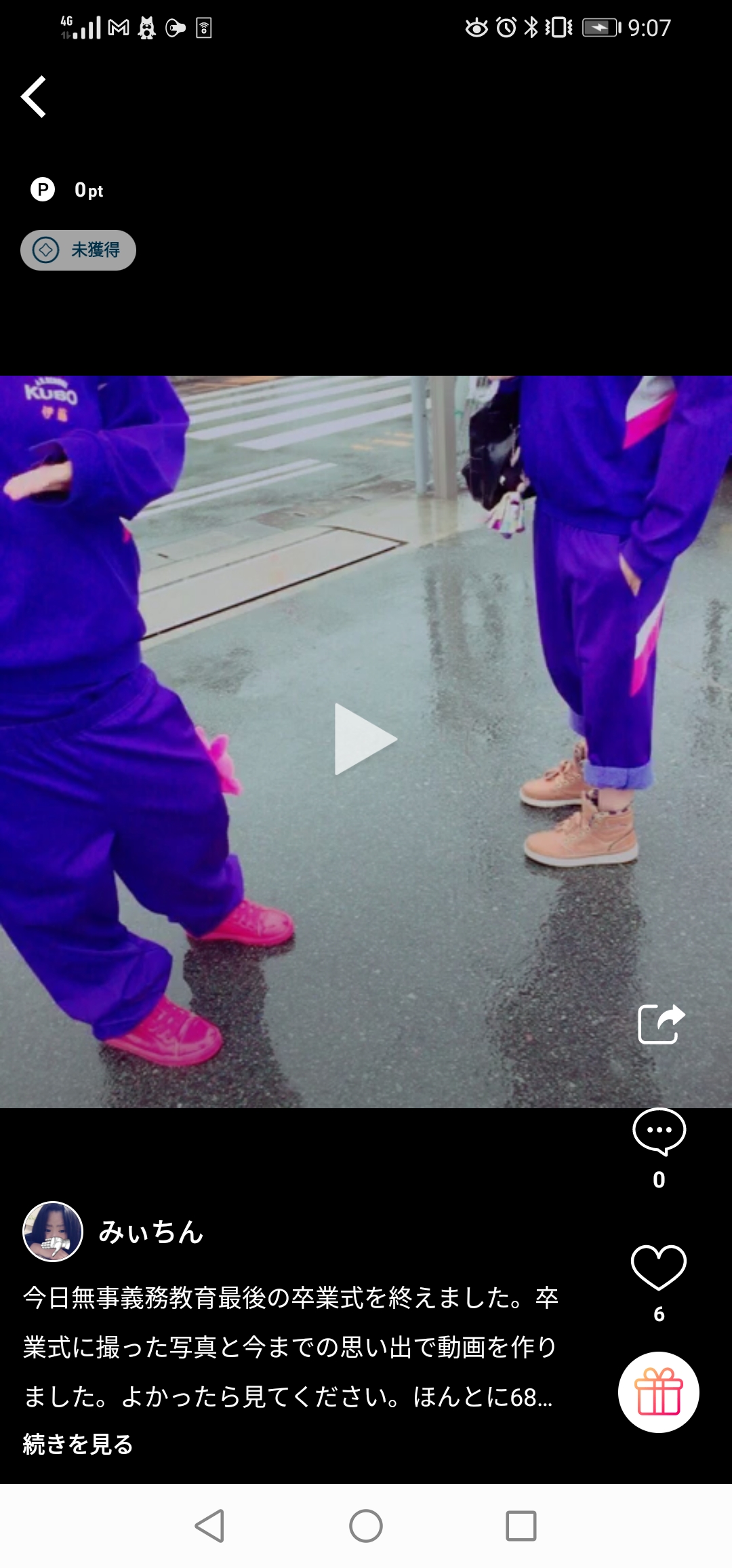Open みぃちん's profile avatar
The width and height of the screenshot is (732, 1568).
(x=53, y=1232)
